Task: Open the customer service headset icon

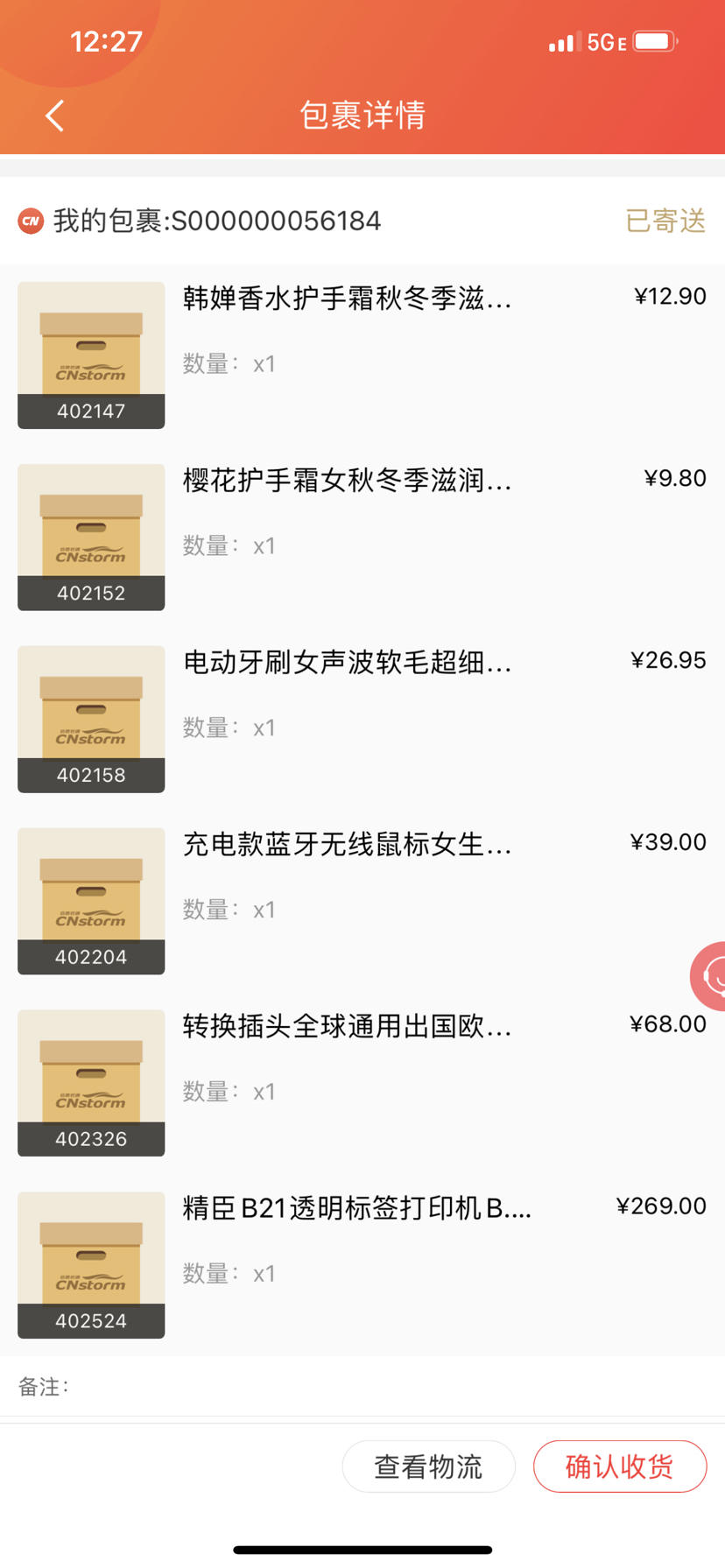Action: (709, 976)
